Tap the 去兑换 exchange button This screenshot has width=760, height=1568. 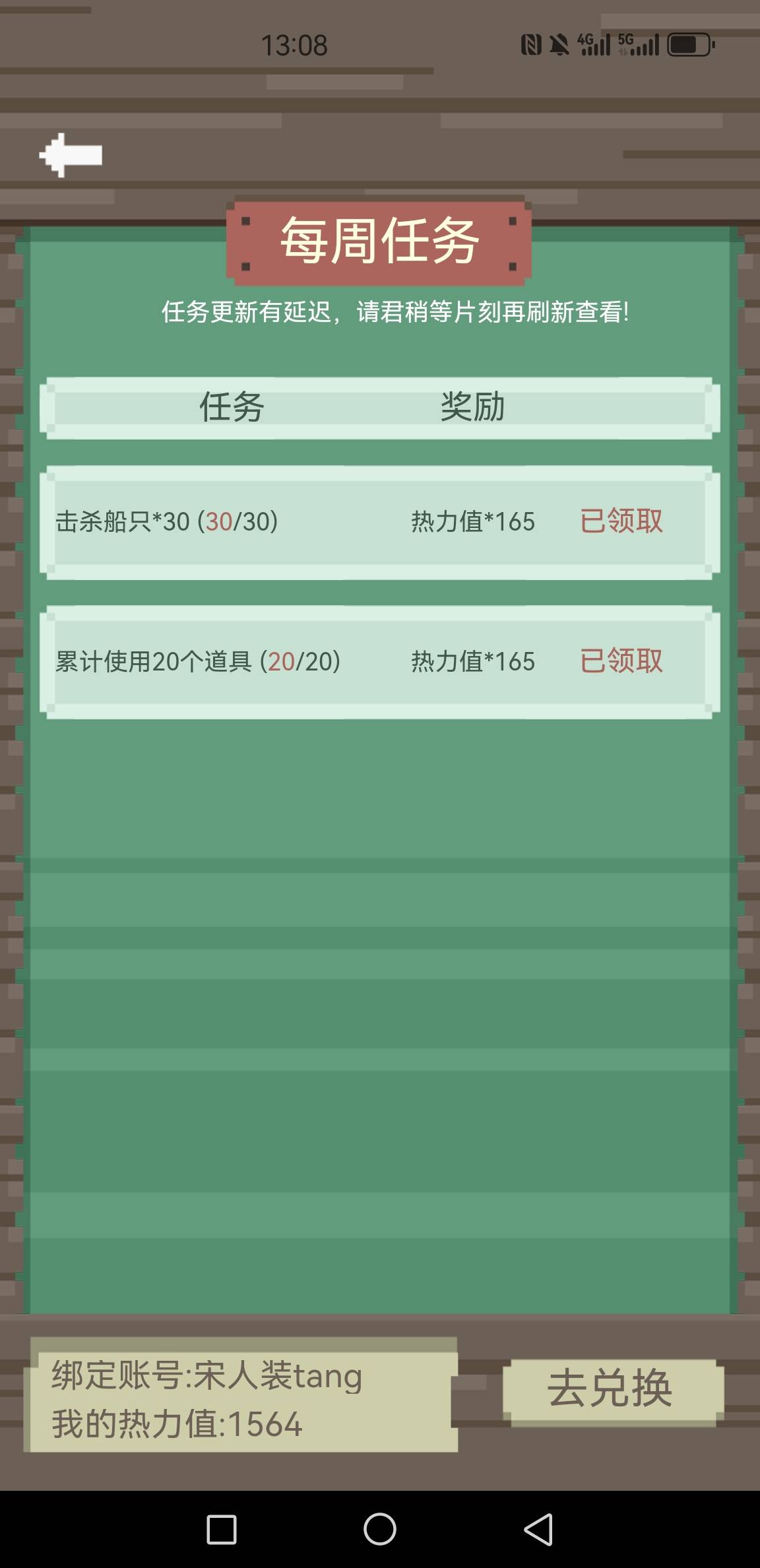point(612,1388)
